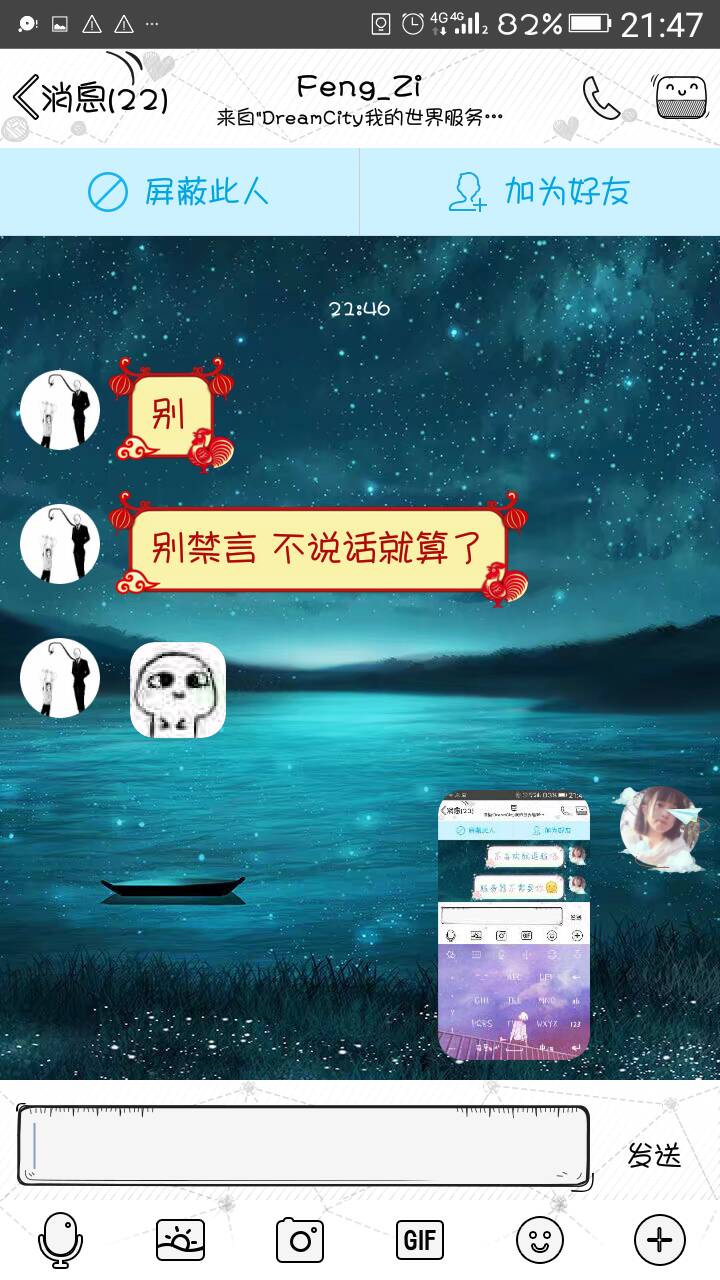Open the emoji panel
Viewport: 720px width, 1280px height.
(540, 1241)
